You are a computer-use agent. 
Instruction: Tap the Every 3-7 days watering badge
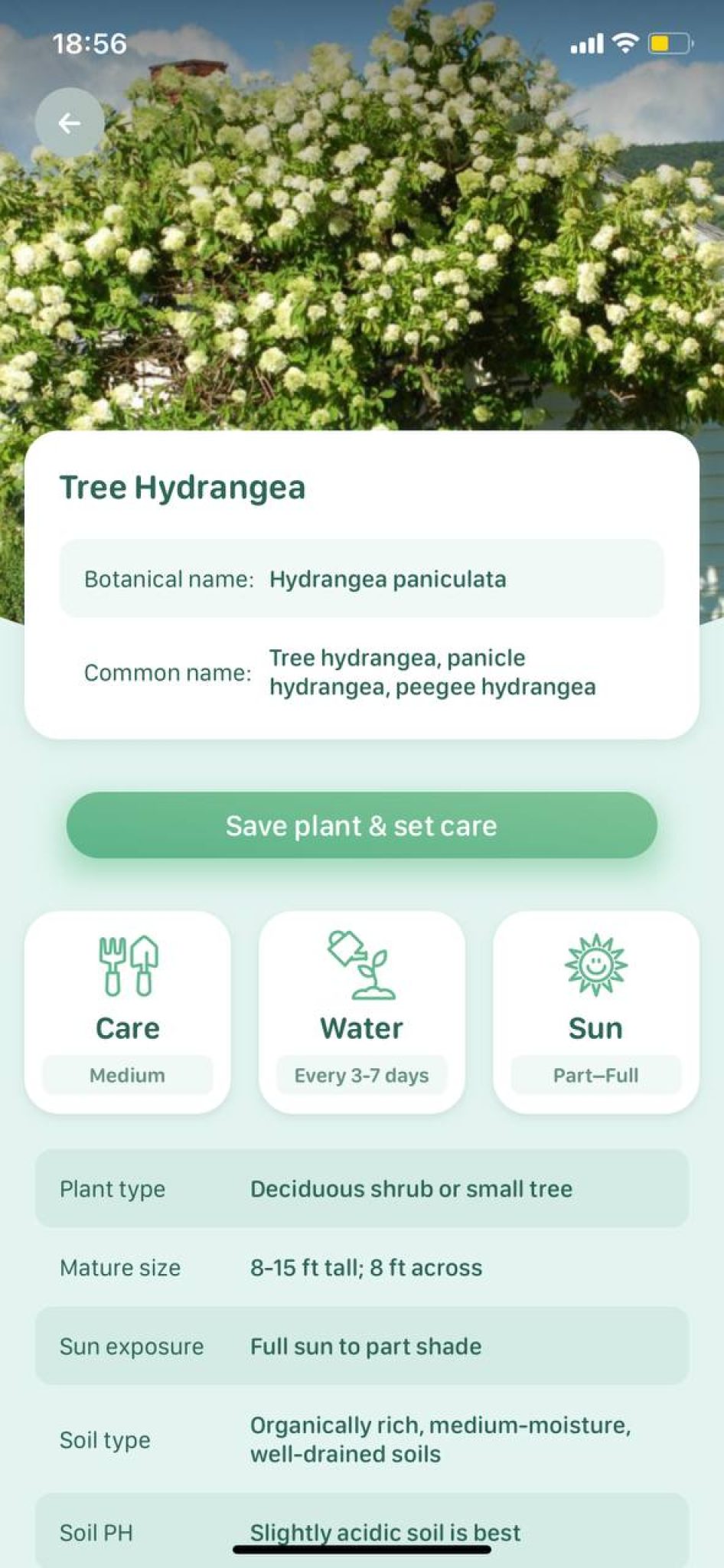click(x=360, y=1075)
